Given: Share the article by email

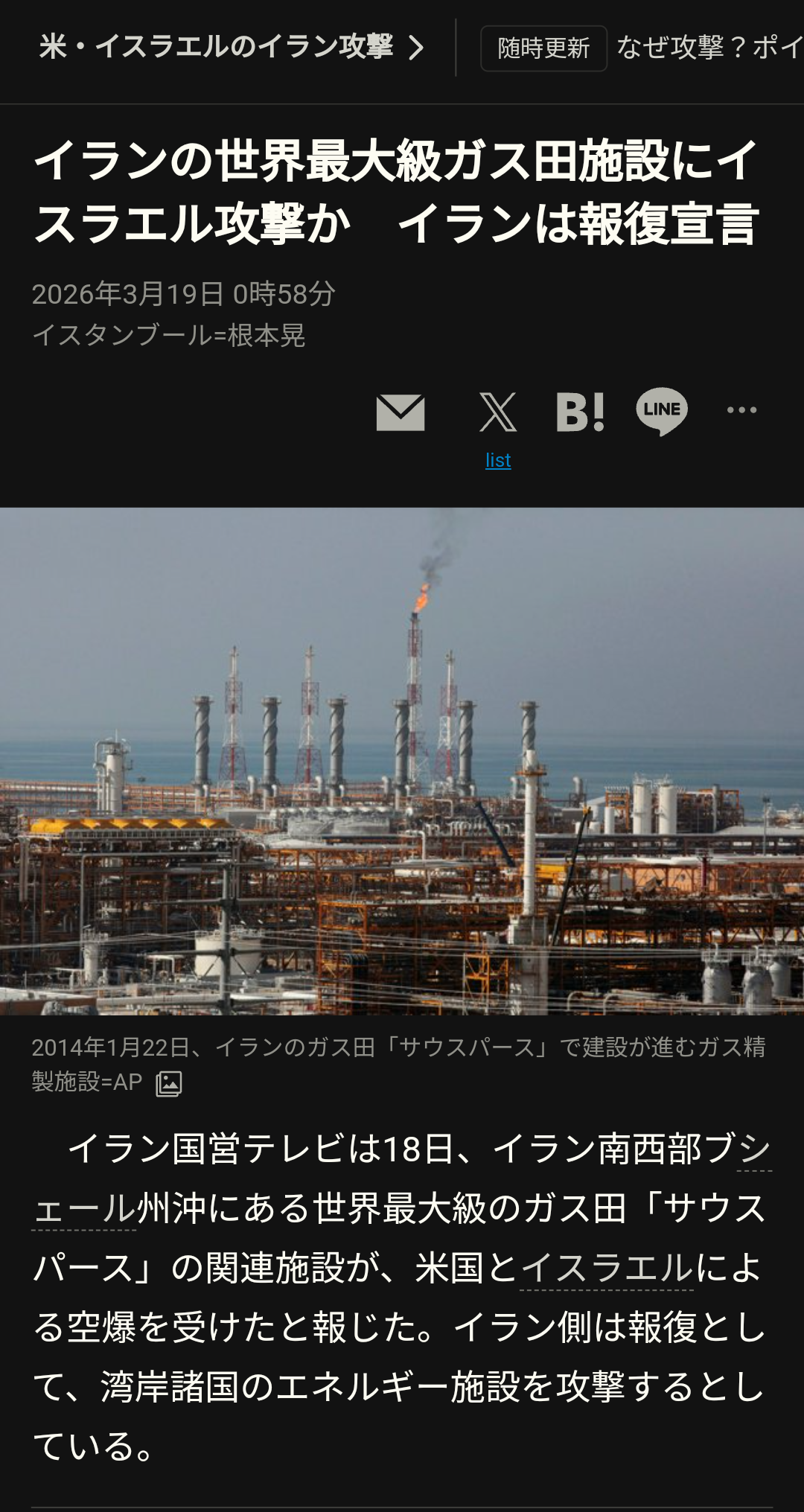Looking at the screenshot, I should [401, 412].
